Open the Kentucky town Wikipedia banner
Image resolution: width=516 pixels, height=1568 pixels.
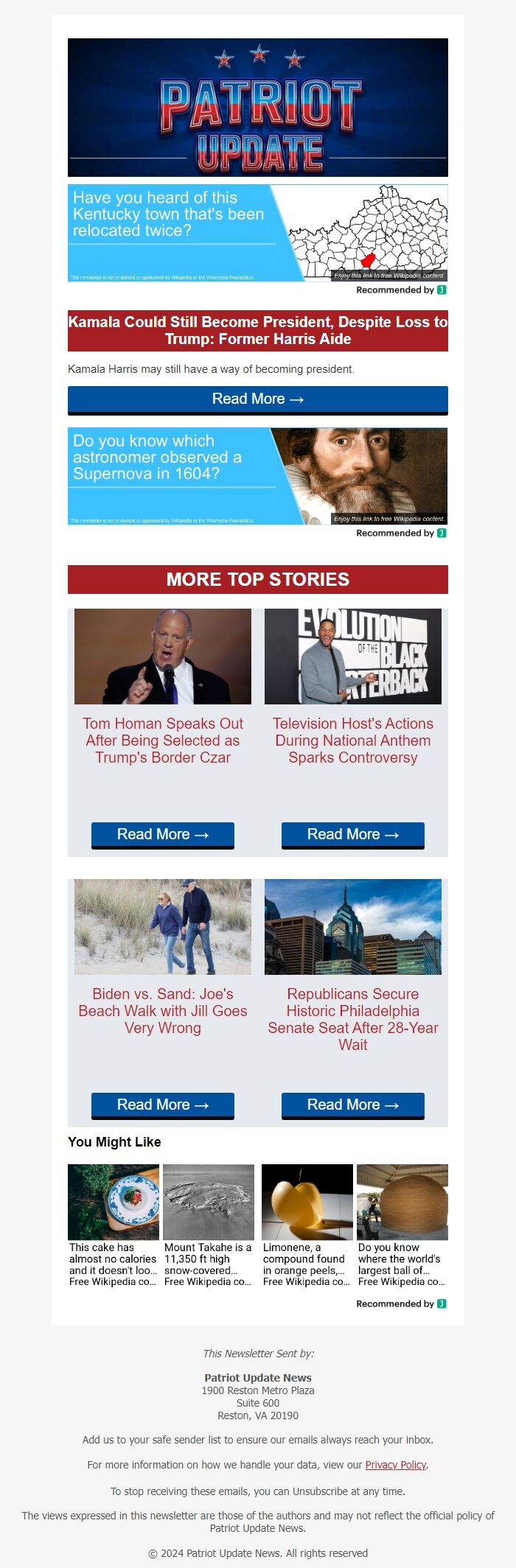tap(257, 233)
